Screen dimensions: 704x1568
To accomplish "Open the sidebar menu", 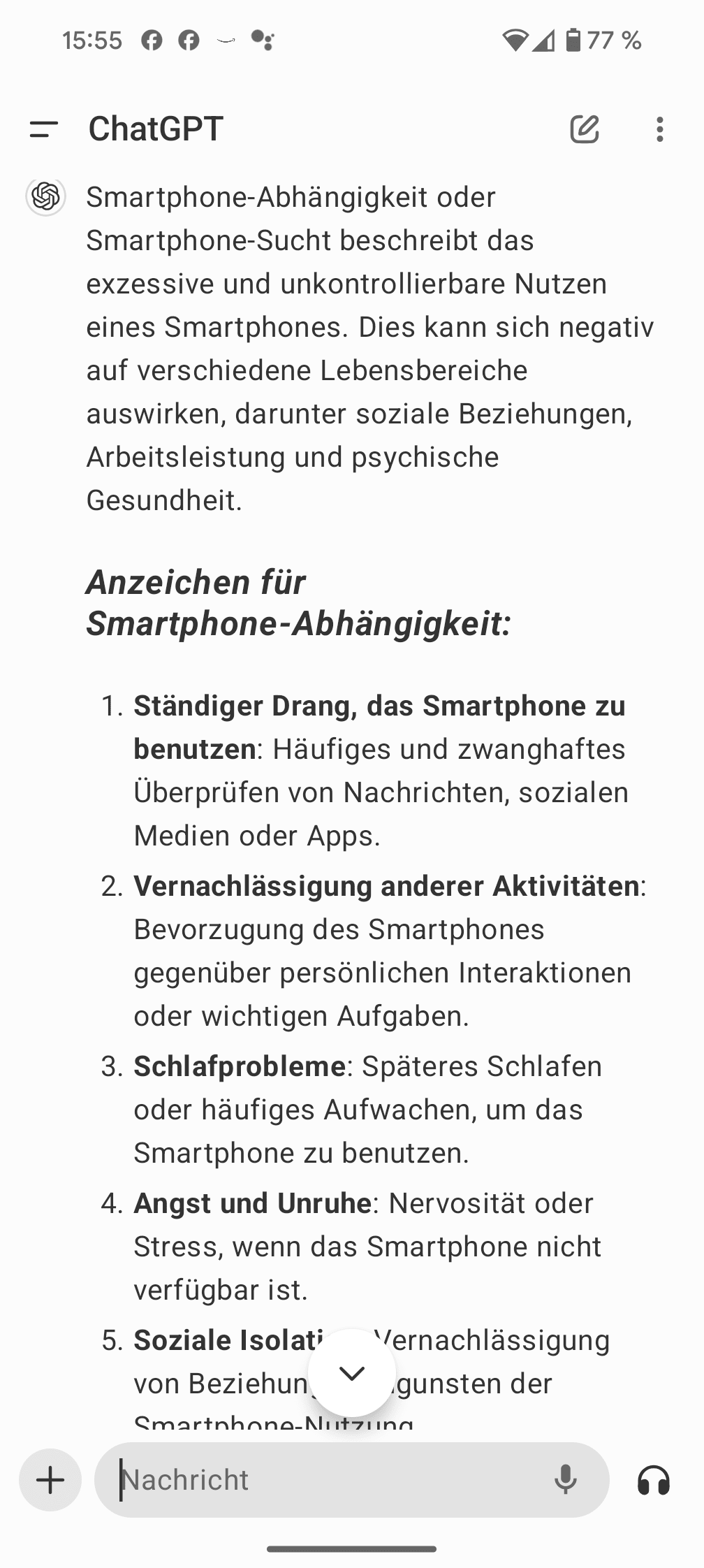I will [43, 129].
